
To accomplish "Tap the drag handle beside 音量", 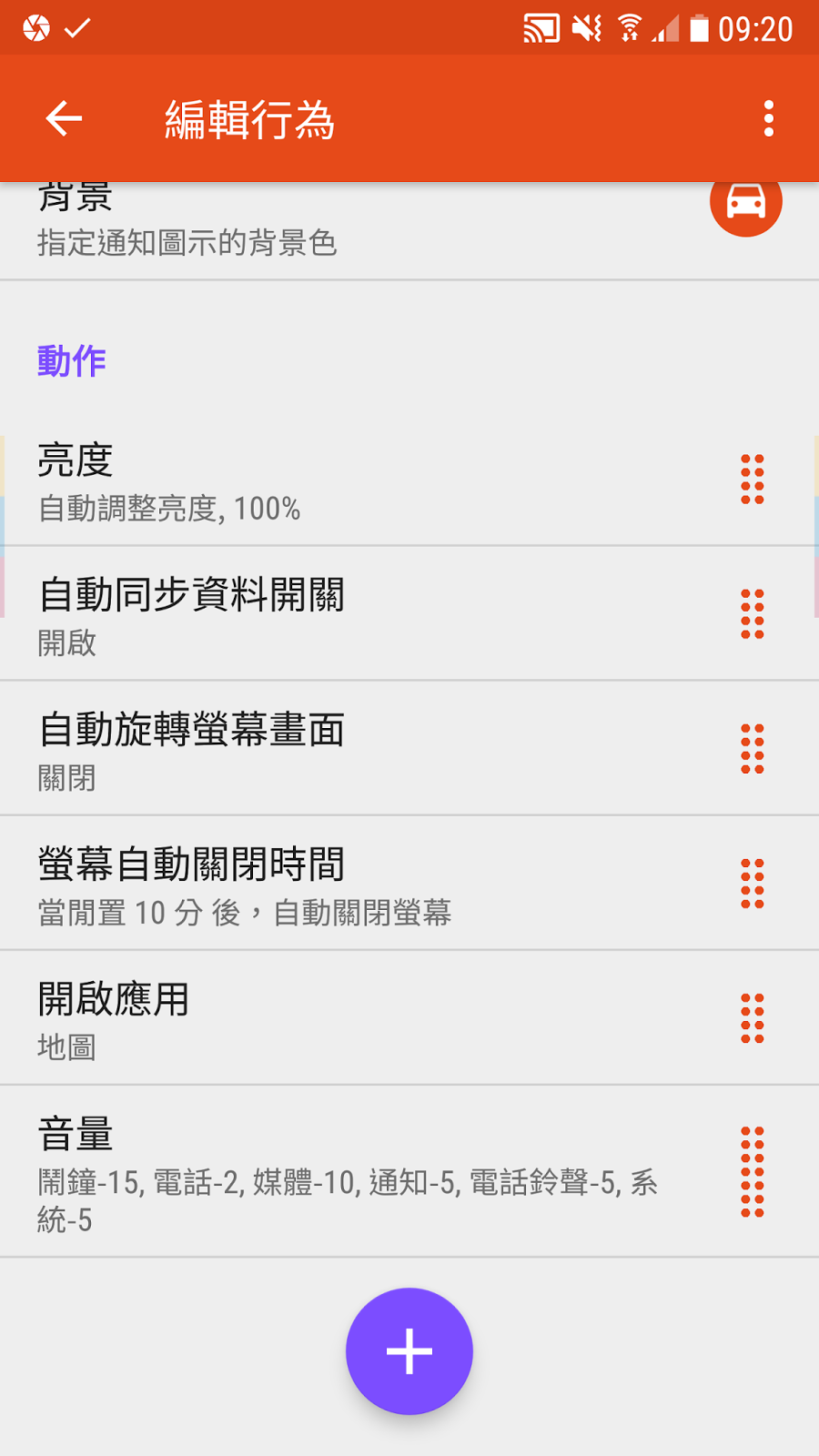I will pyautogui.click(x=753, y=1172).
